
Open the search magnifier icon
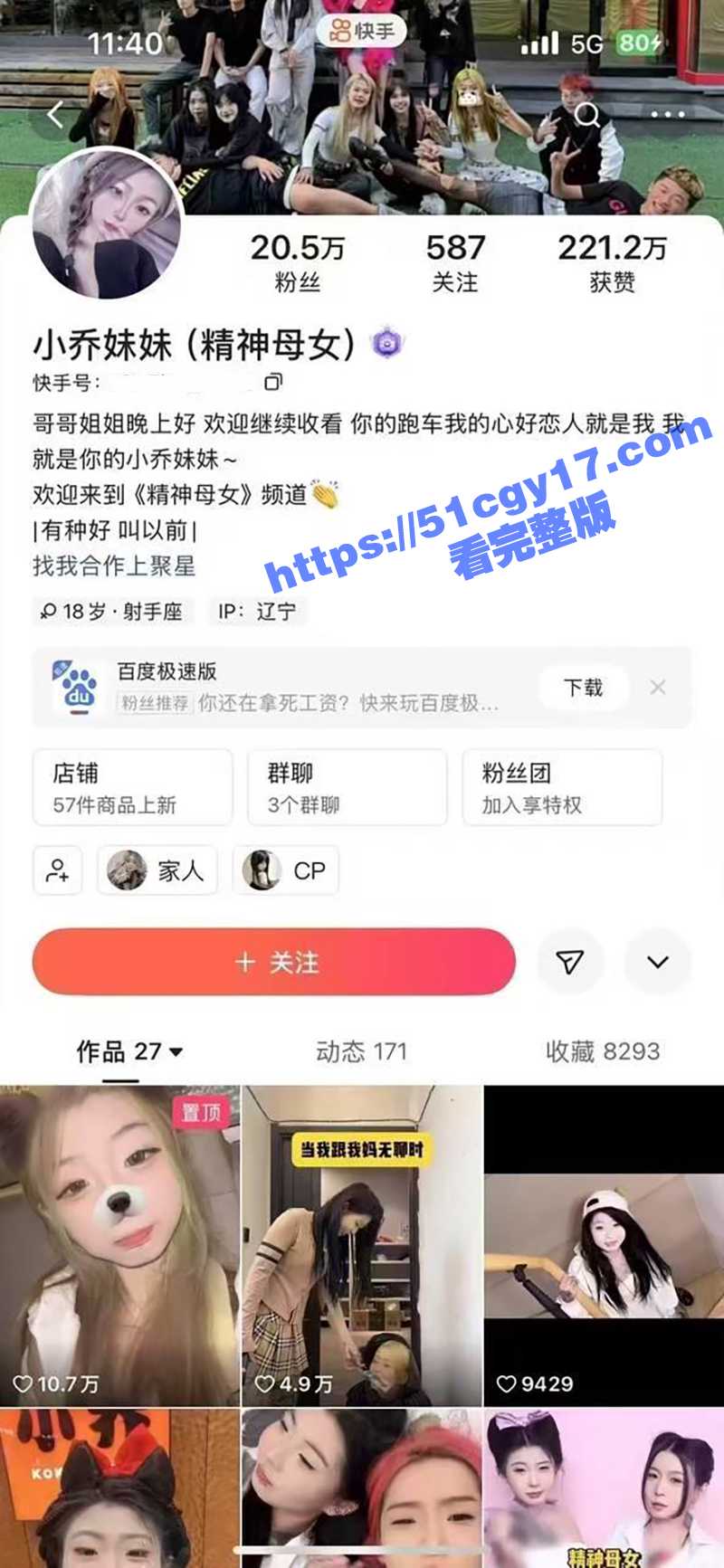tap(587, 115)
